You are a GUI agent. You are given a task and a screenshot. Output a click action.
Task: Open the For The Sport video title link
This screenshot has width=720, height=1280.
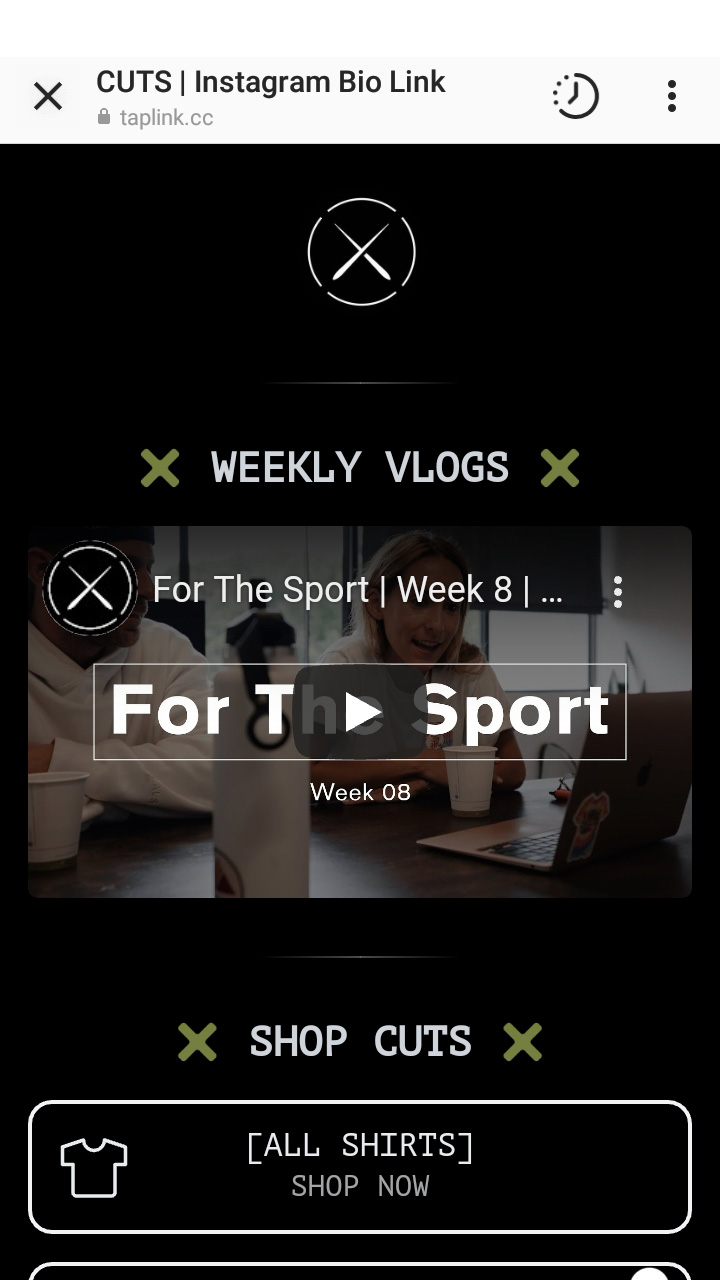357,590
